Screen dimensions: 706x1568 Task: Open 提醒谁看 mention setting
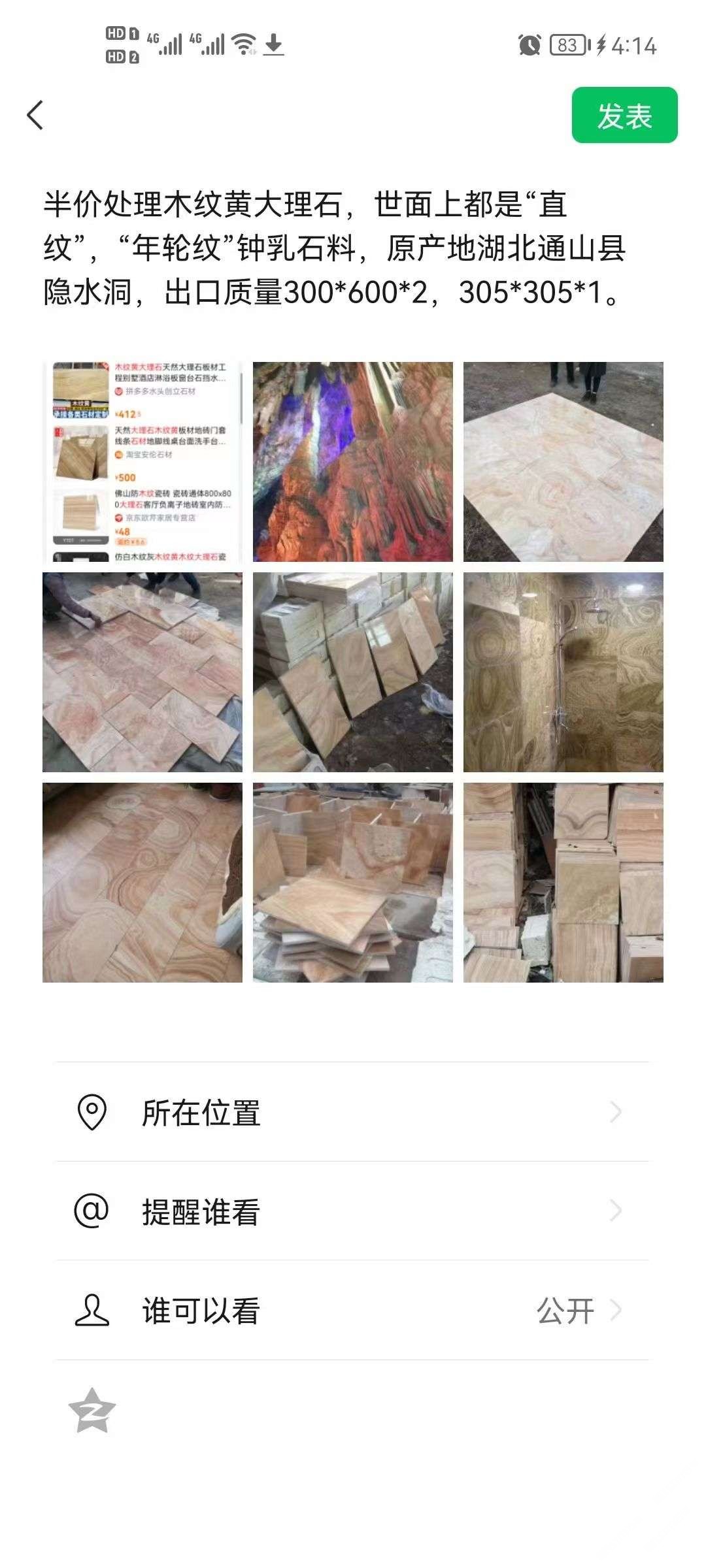(x=352, y=1211)
